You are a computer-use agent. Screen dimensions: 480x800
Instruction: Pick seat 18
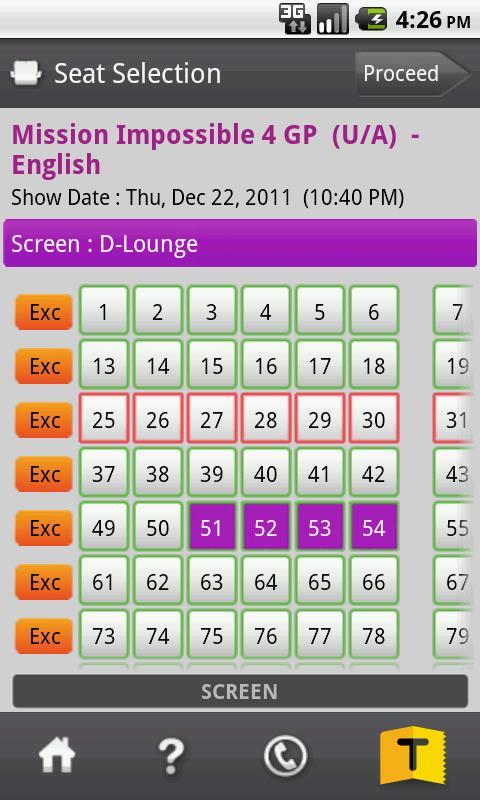click(374, 365)
